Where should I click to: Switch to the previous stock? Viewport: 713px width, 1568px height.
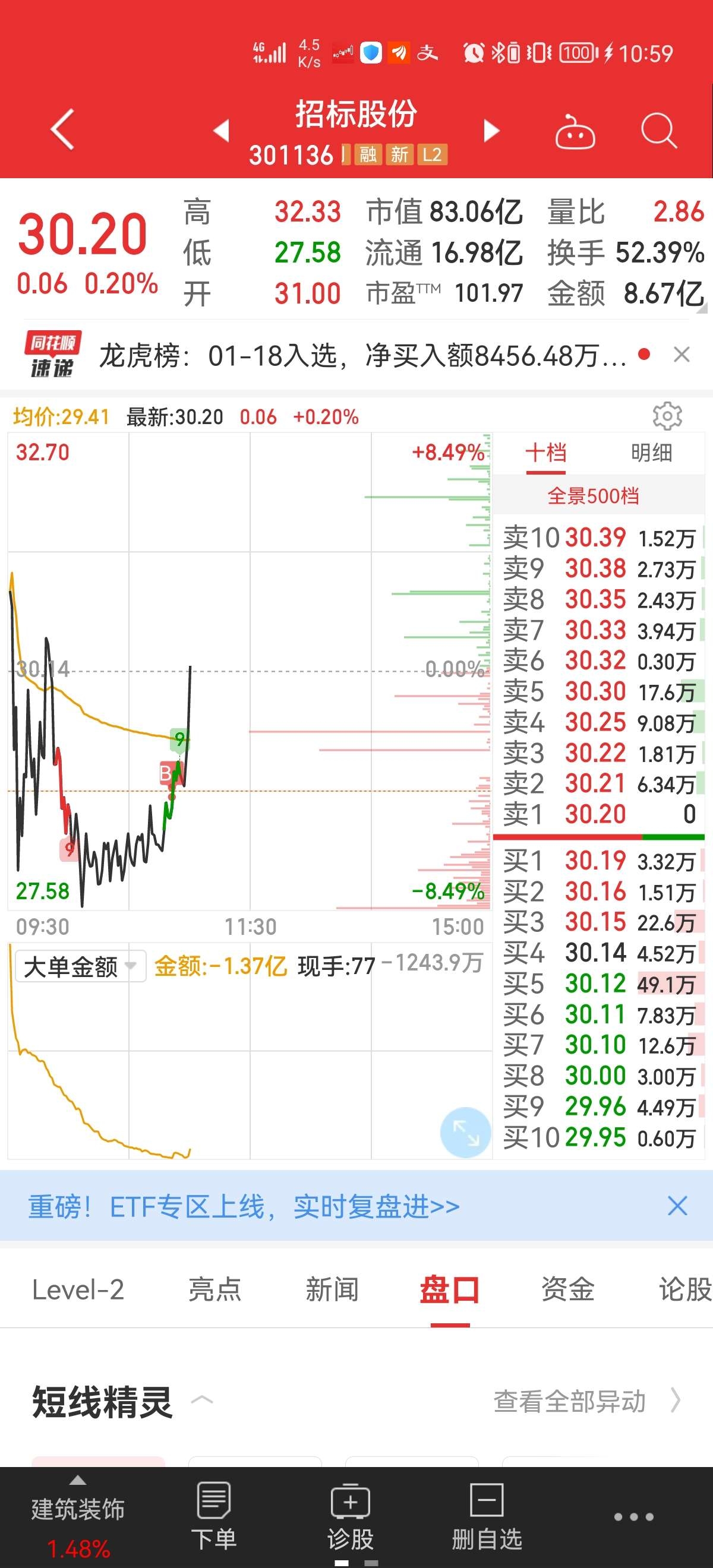[221, 130]
